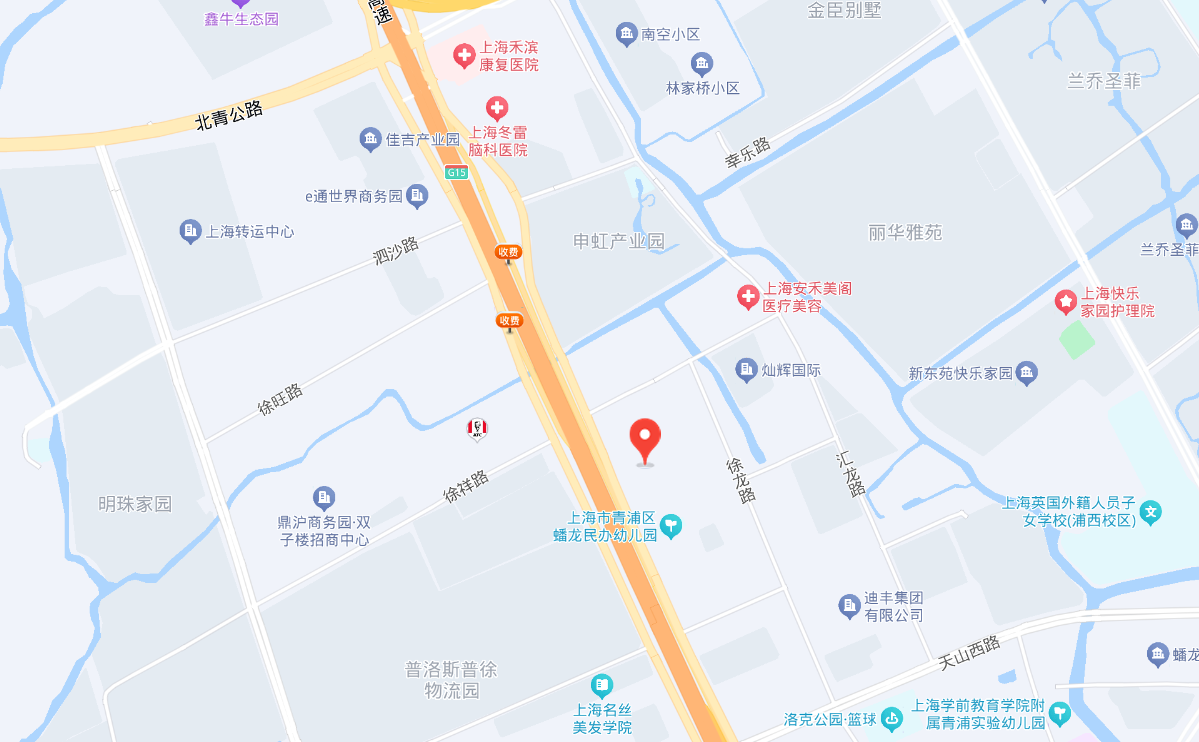This screenshot has height=742, width=1199.
Task: Tap 灿辉国际 building marker
Action: coord(746,370)
